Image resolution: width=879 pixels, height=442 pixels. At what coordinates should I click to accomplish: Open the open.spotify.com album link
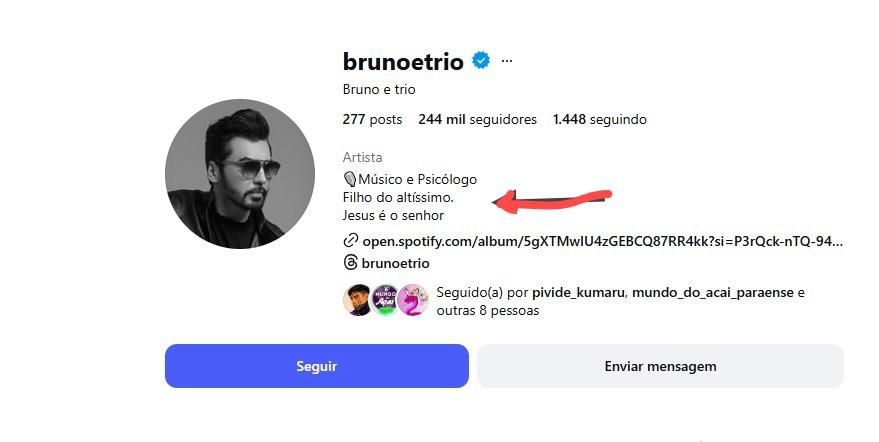tap(601, 241)
